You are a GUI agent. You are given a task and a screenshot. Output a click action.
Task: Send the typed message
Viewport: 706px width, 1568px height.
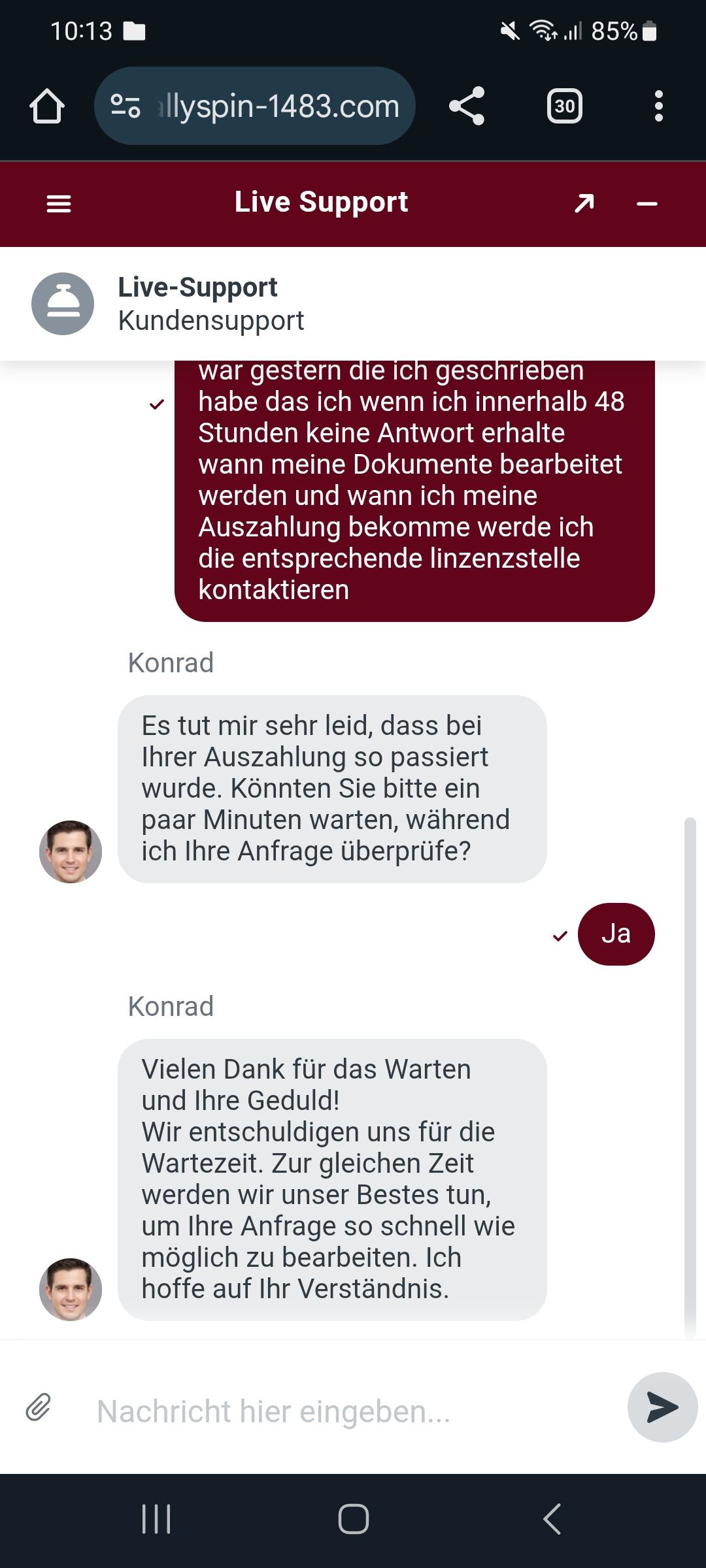tap(662, 1407)
